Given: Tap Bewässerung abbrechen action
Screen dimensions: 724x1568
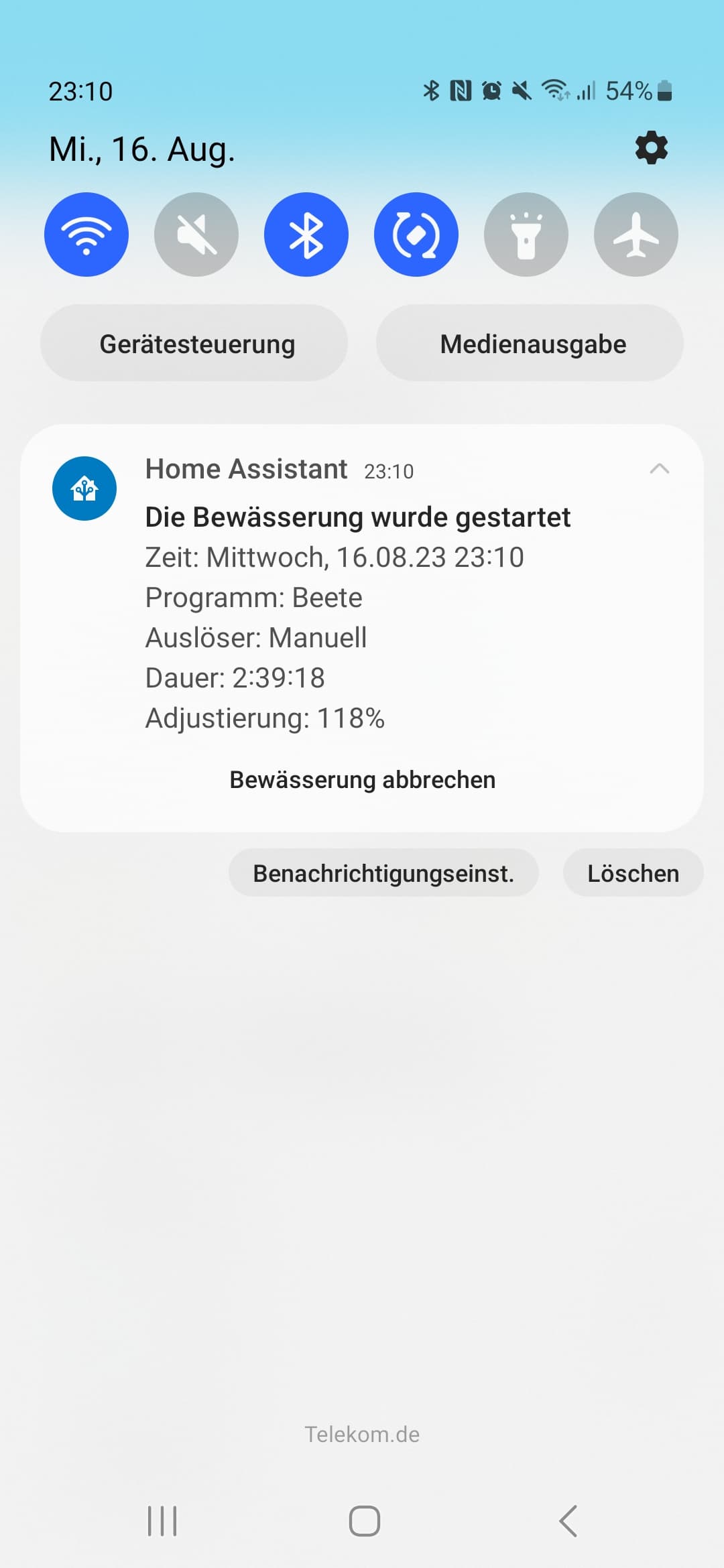Looking at the screenshot, I should [x=362, y=779].
